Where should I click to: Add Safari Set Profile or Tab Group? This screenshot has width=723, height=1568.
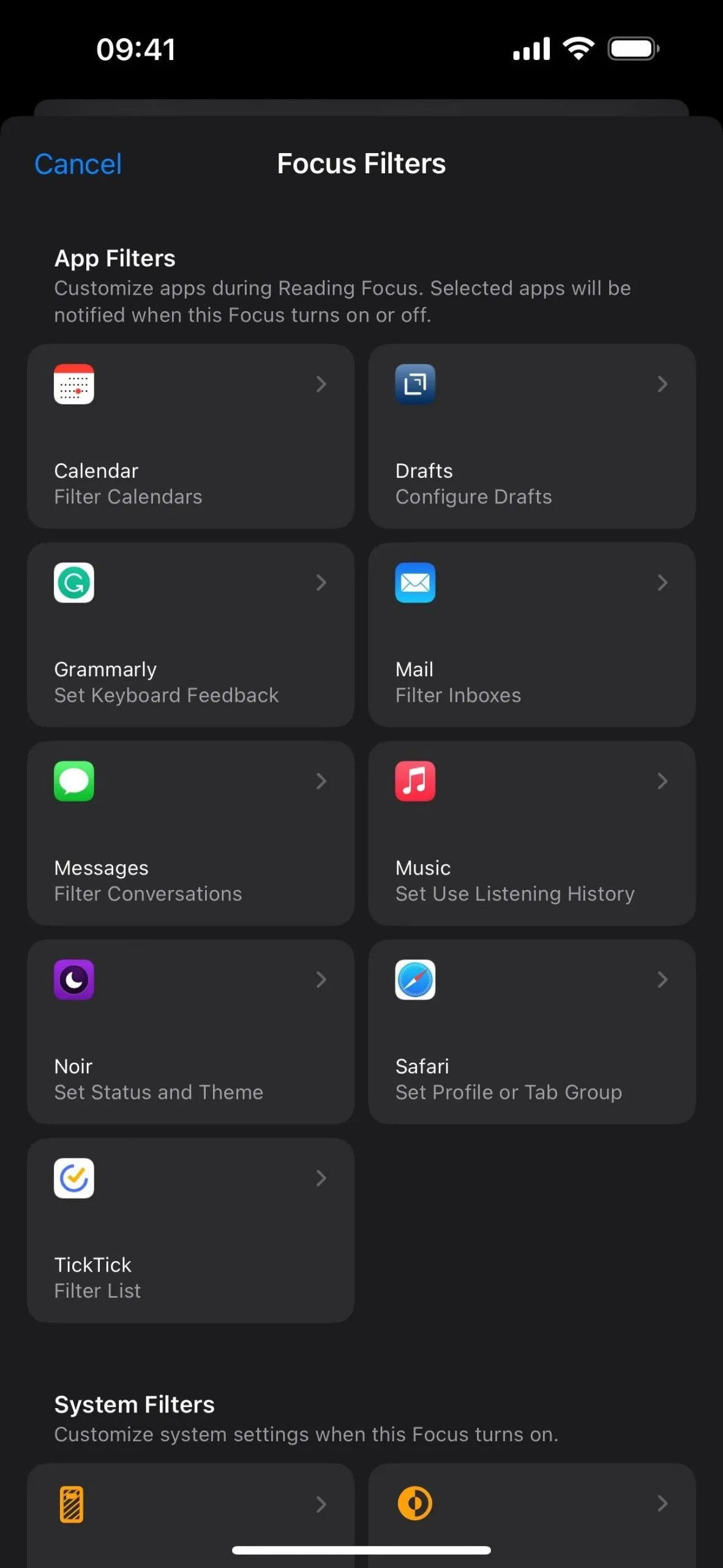[531, 1031]
